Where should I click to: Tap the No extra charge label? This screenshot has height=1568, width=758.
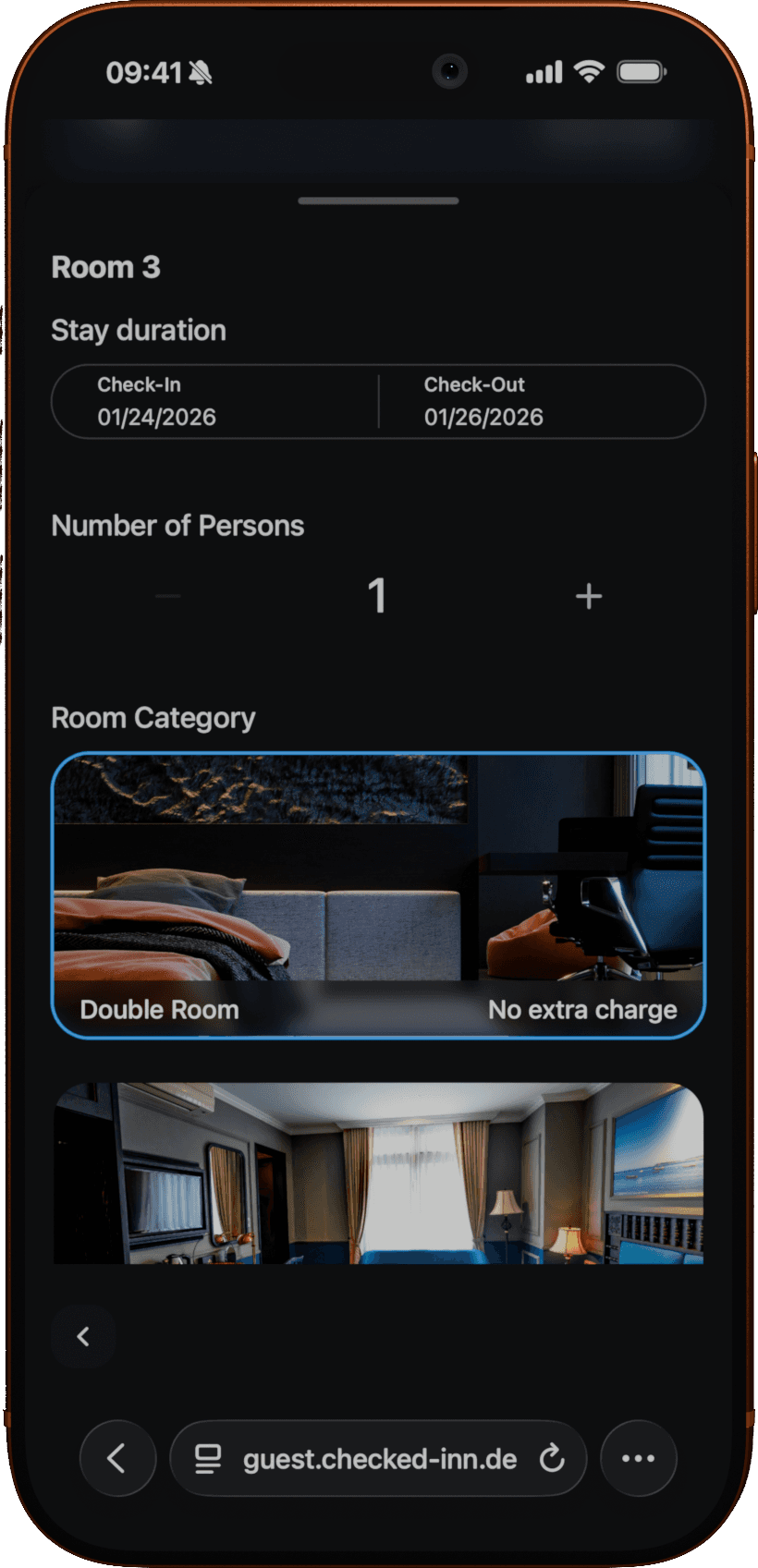583,1009
